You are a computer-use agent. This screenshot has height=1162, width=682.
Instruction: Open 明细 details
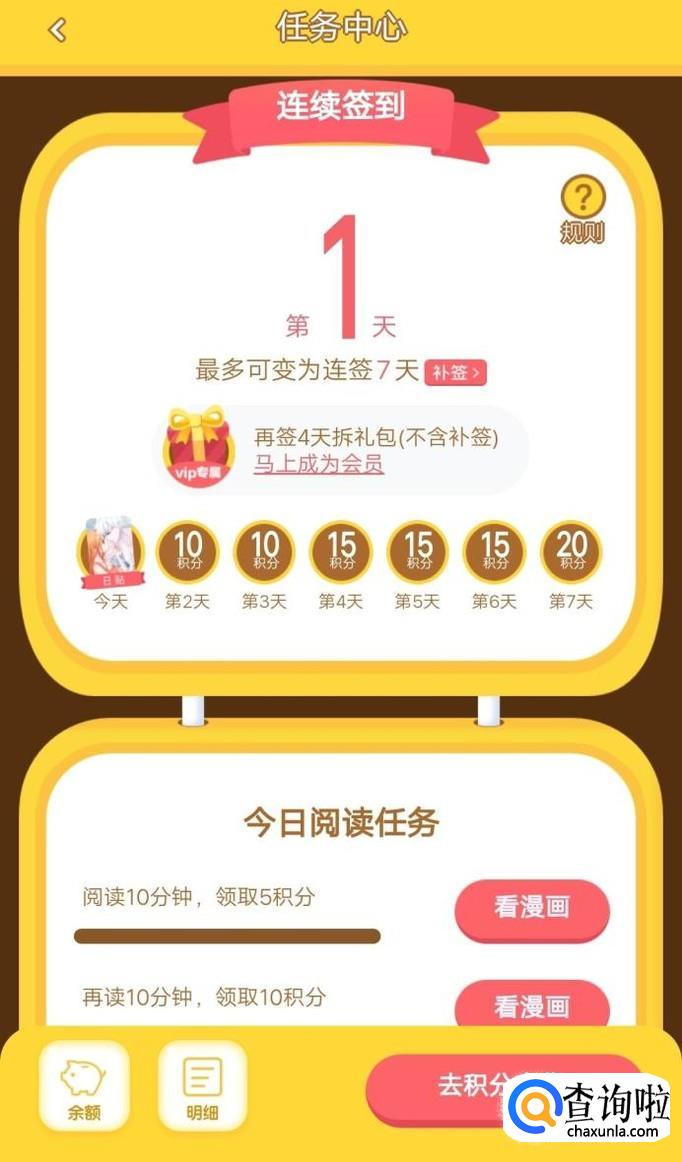pos(202,1086)
